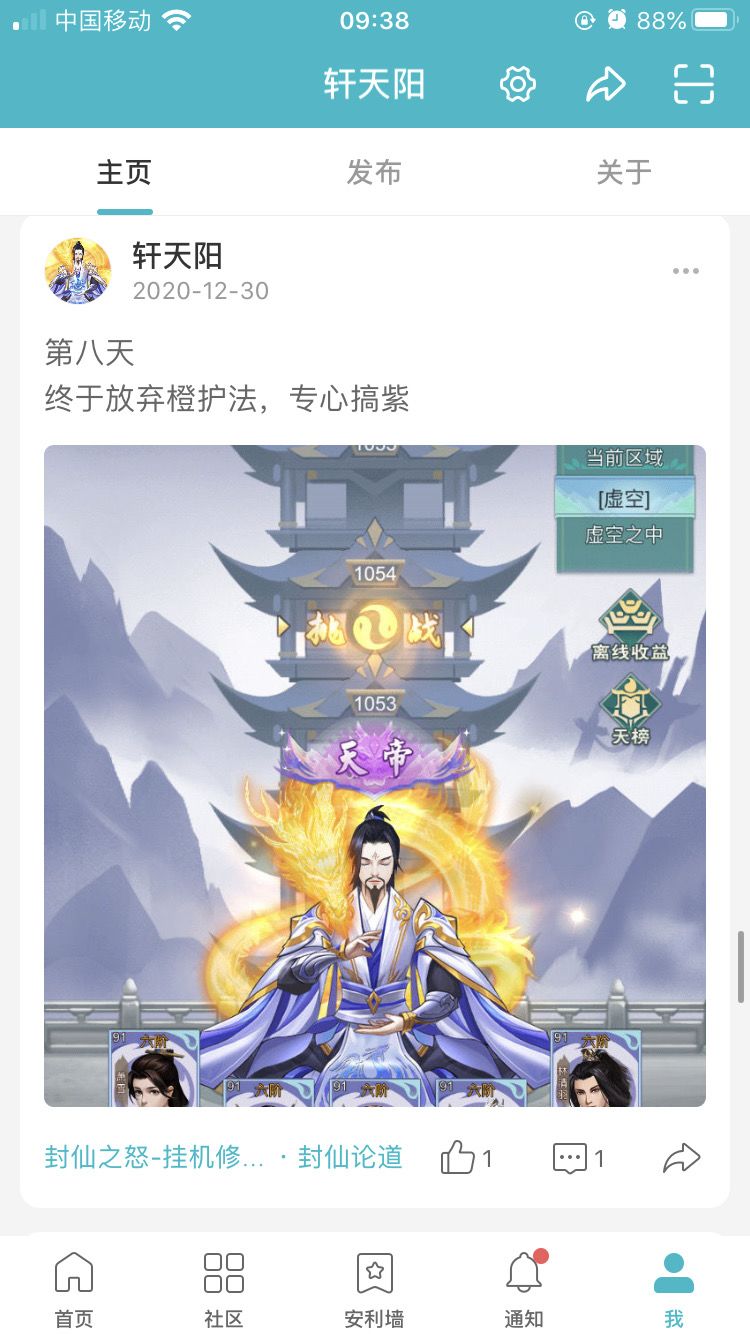The image size is (750, 1334).
Task: Return home via 首页 in bottom navigation
Action: coord(73,1285)
